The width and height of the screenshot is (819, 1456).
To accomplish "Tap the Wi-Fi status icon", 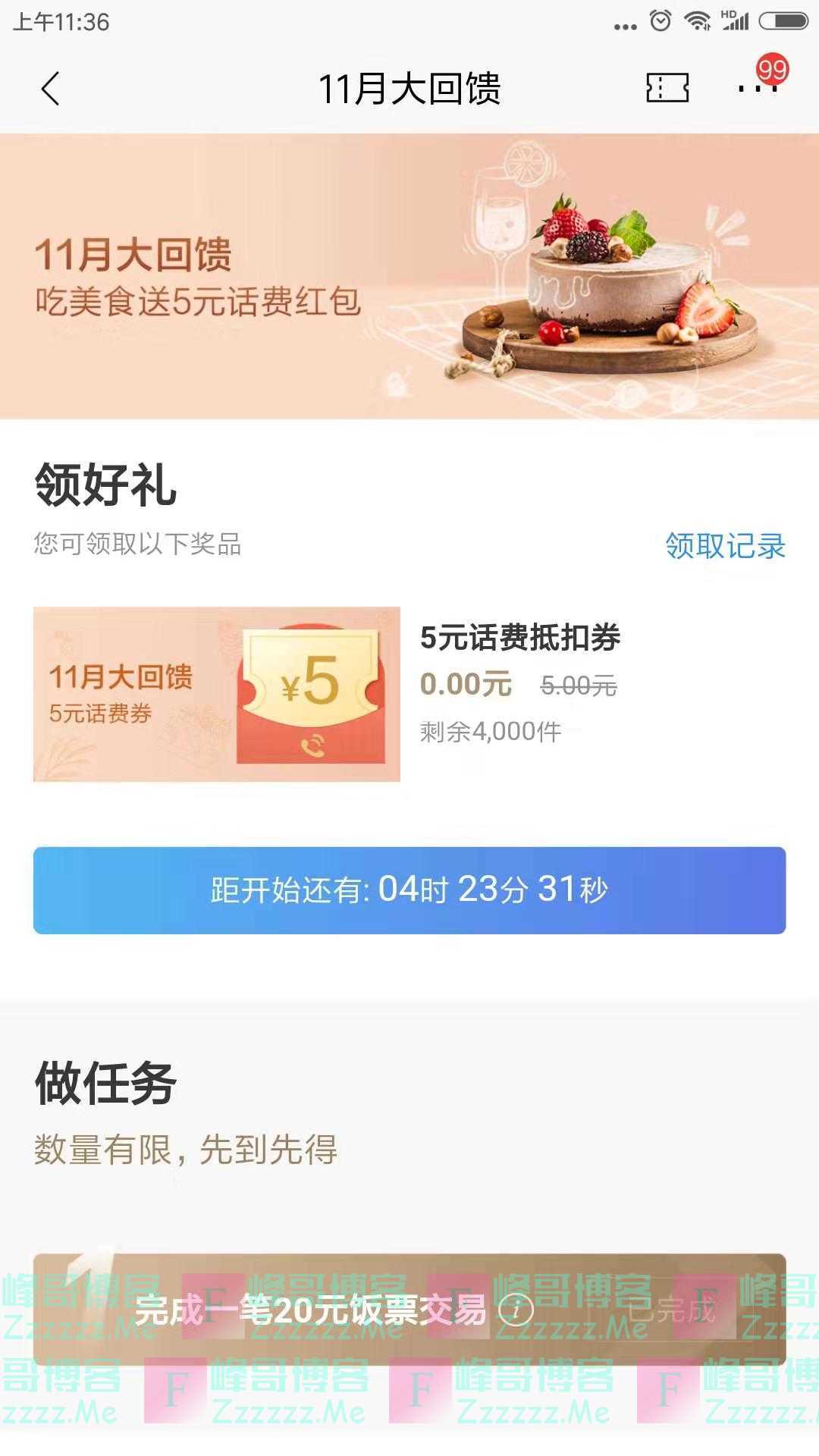I will pos(698,20).
